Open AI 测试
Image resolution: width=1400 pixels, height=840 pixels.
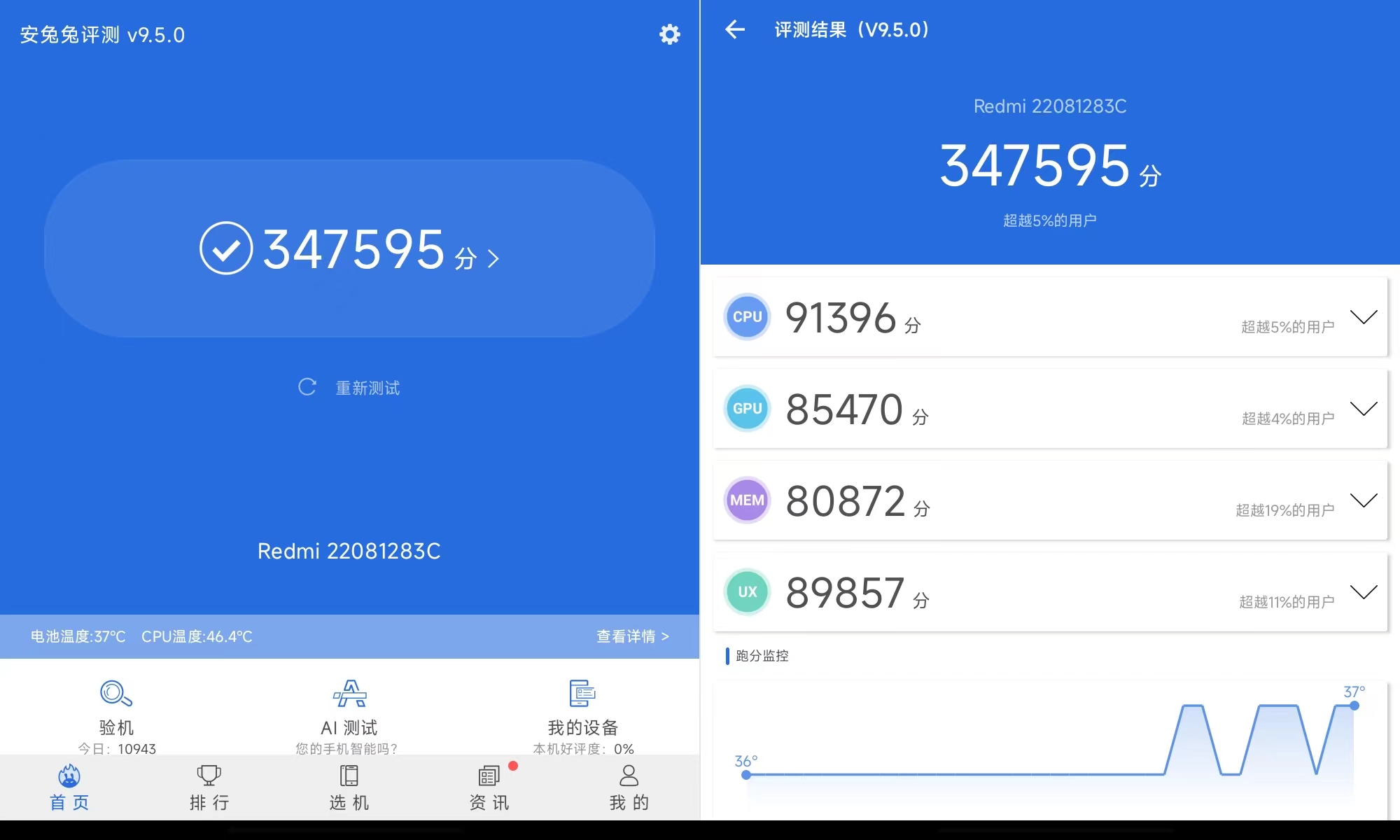(349, 714)
